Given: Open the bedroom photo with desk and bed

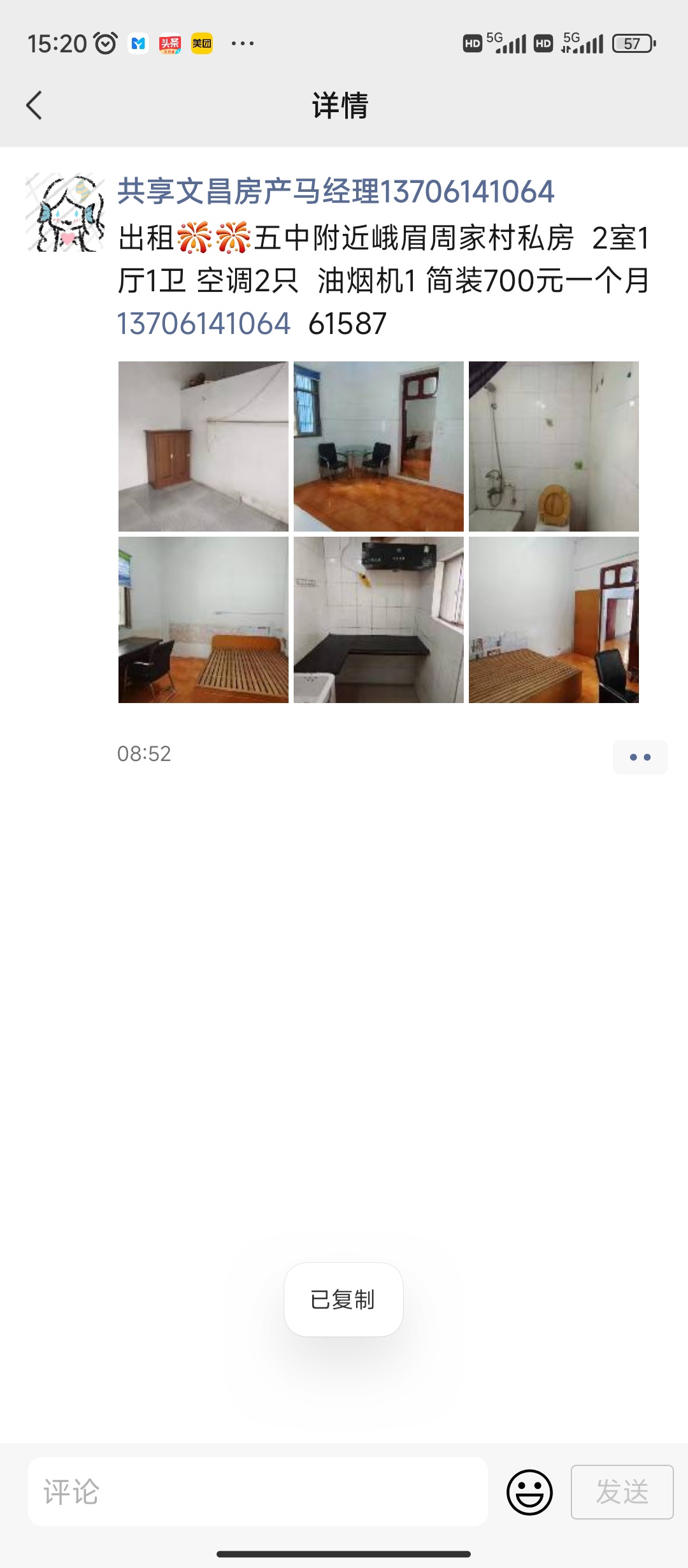Looking at the screenshot, I should click(x=203, y=620).
